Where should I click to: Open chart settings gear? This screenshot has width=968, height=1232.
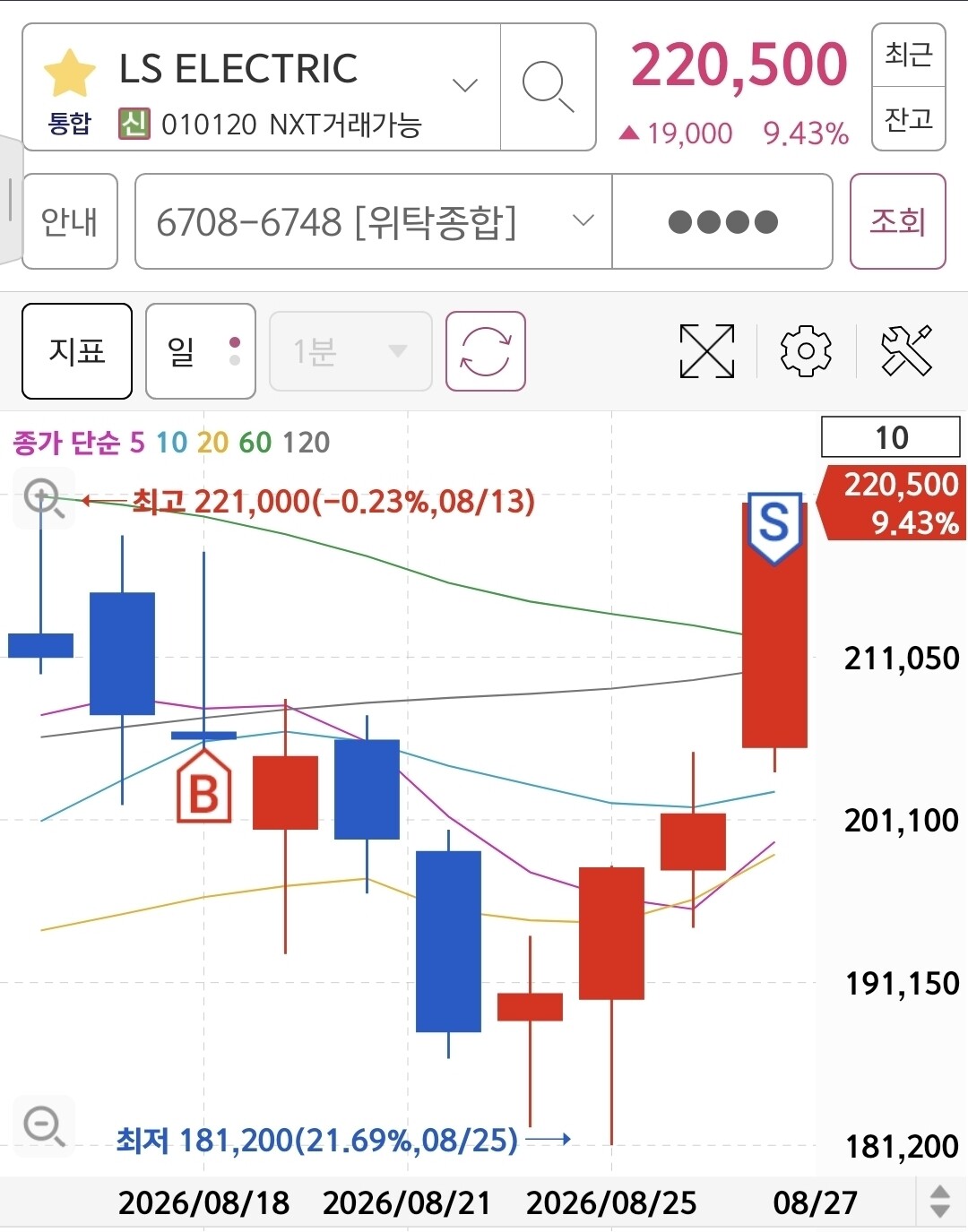point(806,351)
